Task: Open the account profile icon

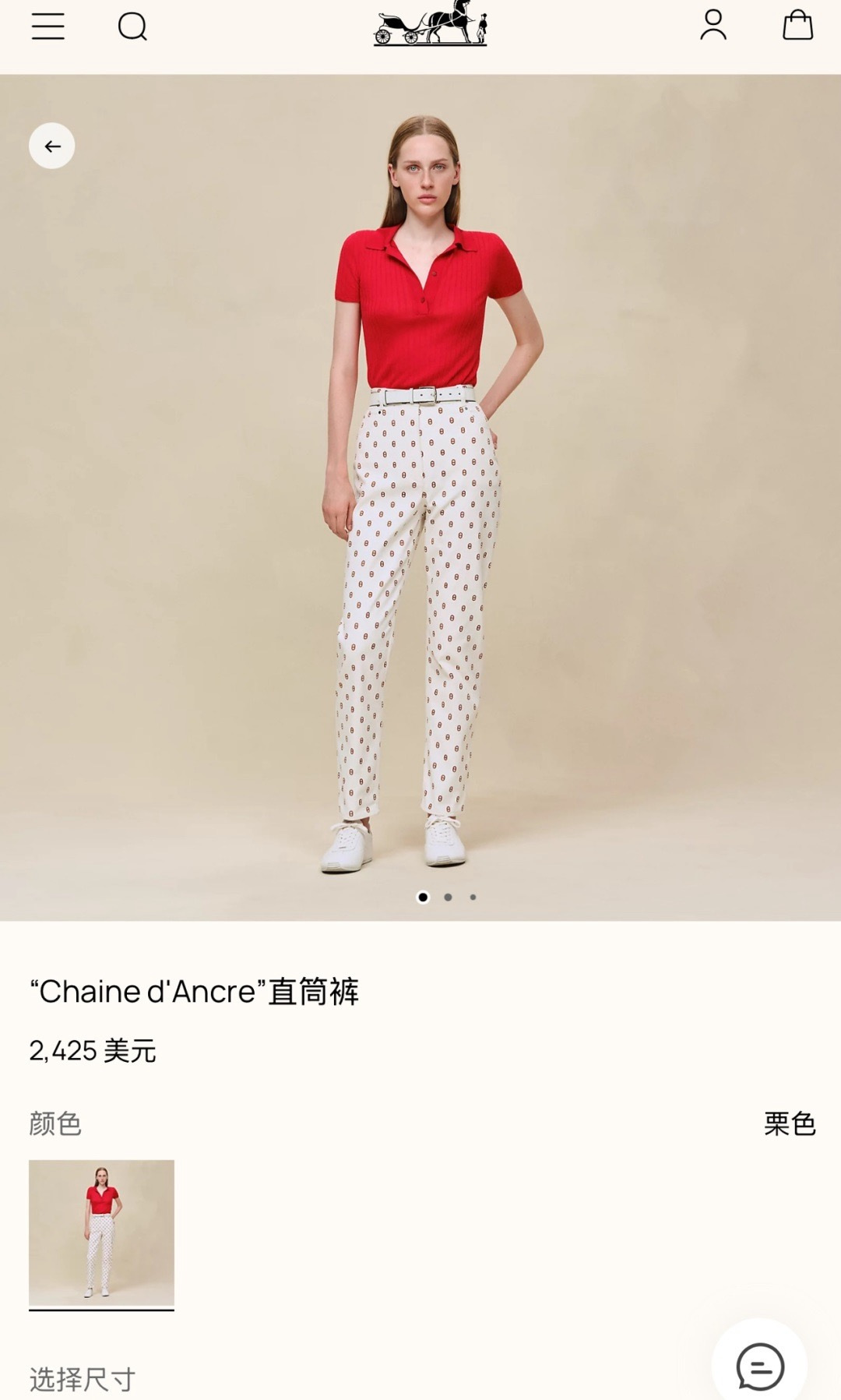Action: point(713,25)
